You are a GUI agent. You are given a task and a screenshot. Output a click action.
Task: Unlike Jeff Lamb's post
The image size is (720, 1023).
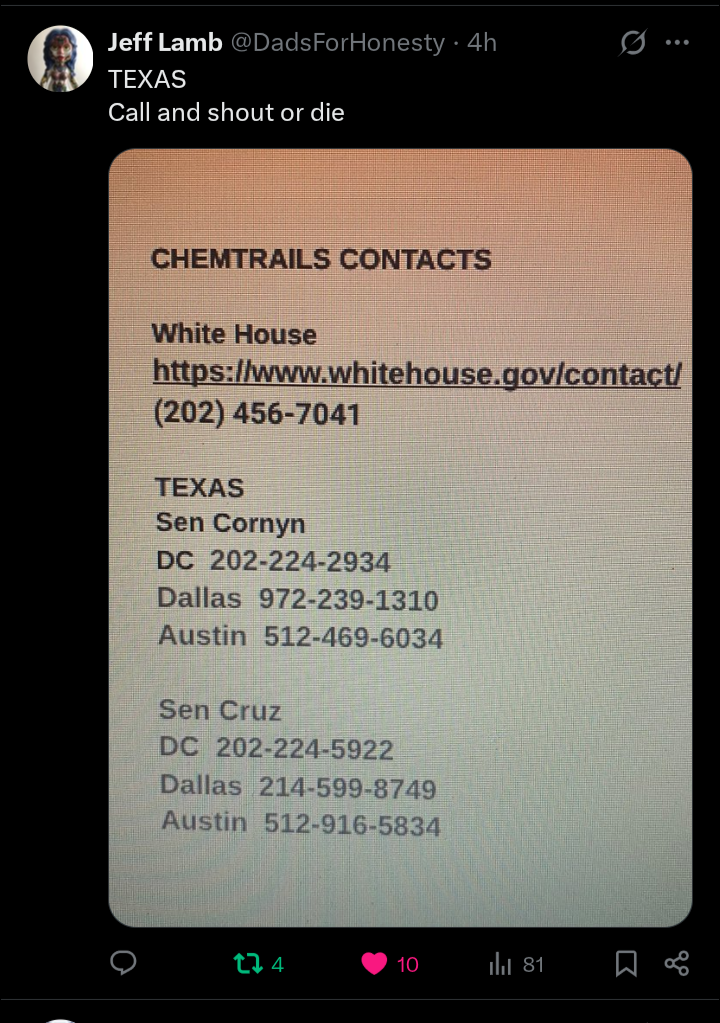click(x=374, y=964)
